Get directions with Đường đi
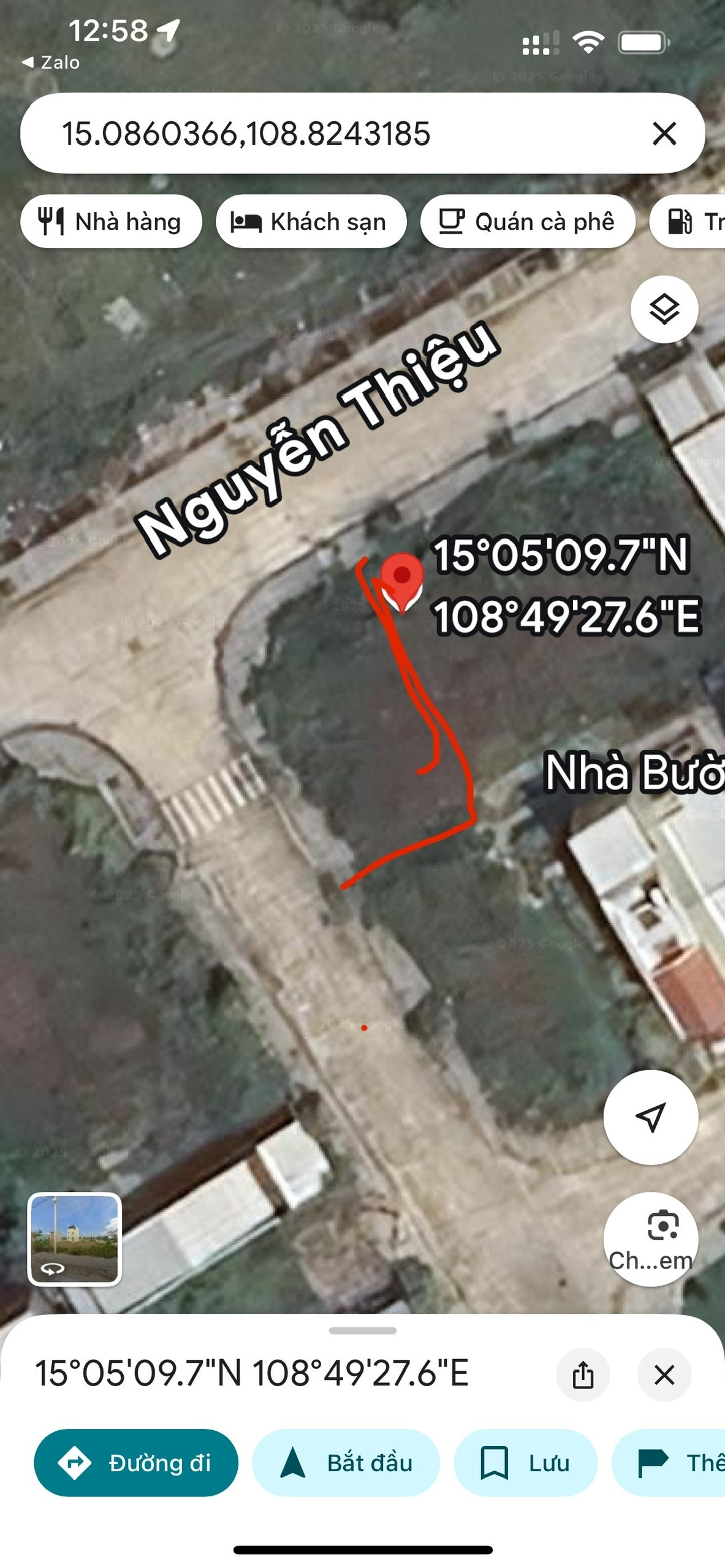Viewport: 725px width, 1568px height. pos(136,1463)
